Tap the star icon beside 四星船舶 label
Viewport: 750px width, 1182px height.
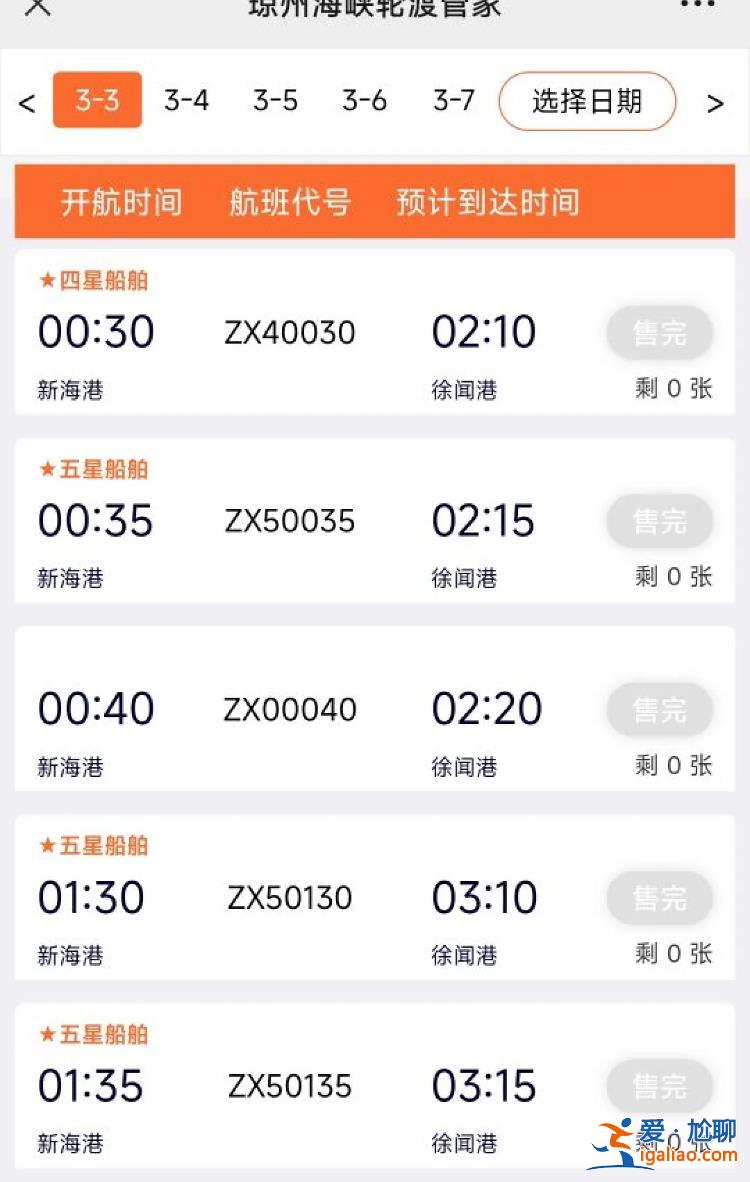[x=46, y=281]
